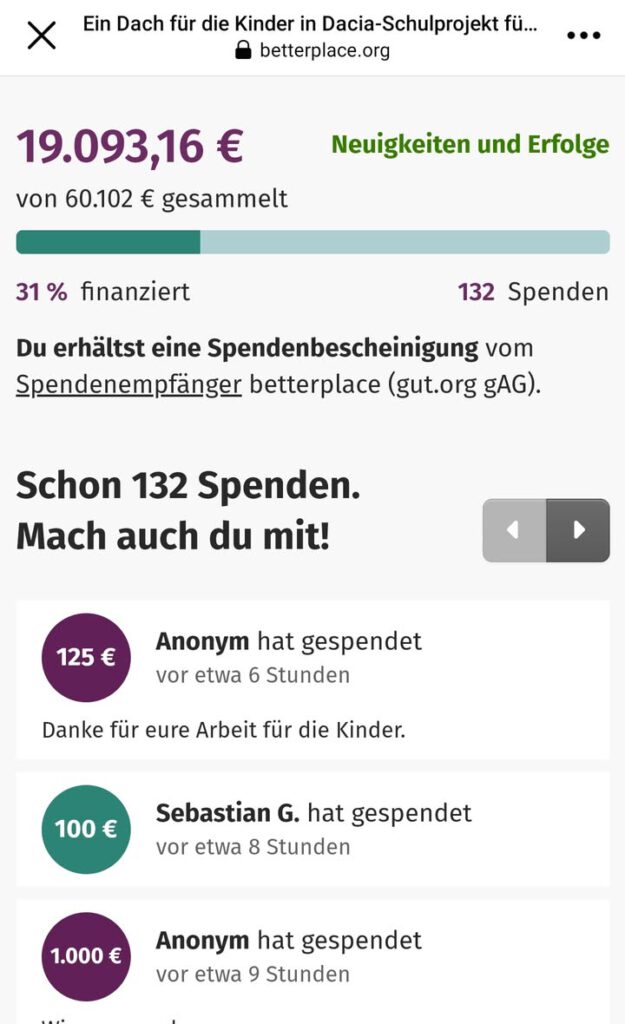Show next donations with right arrow

coord(578,530)
